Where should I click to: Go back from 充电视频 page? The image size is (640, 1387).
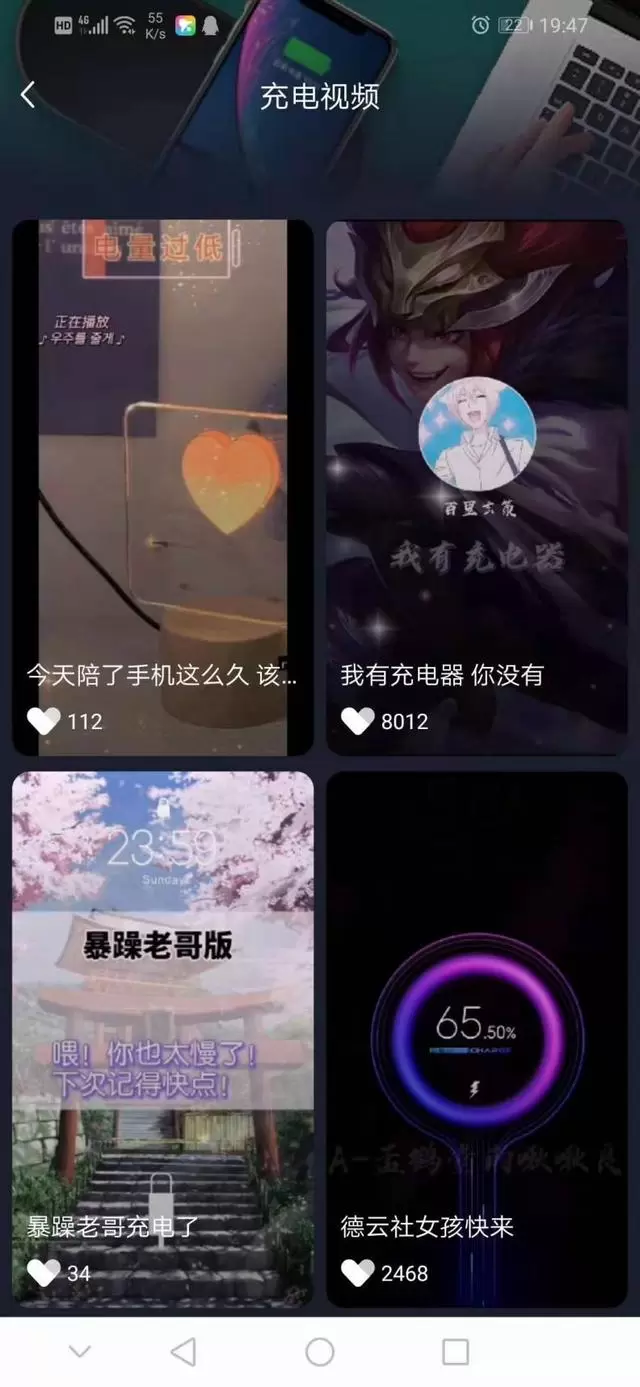[28, 96]
